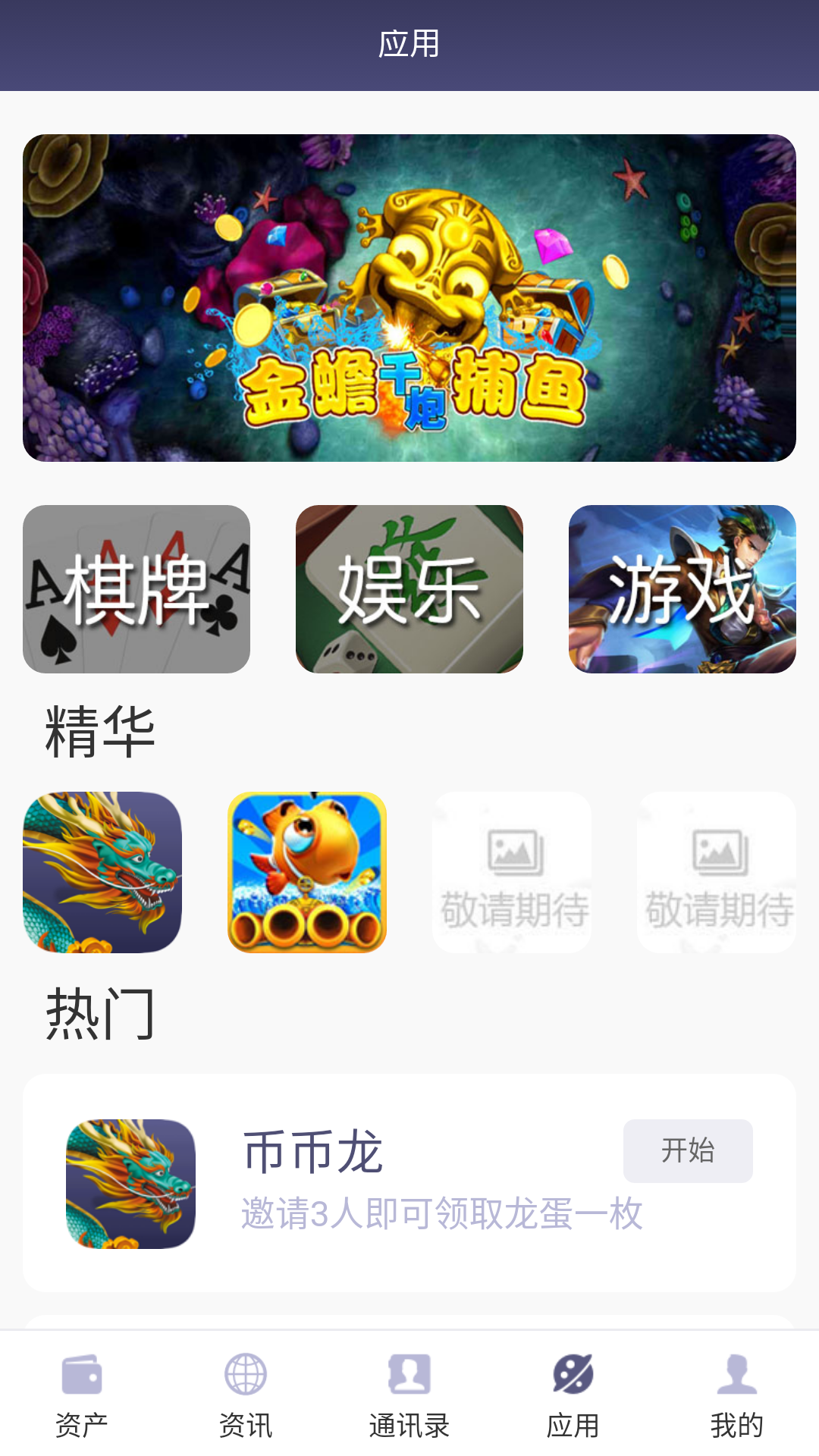Open the 娱乐 category tile
This screenshot has width=819, height=1456.
(409, 589)
